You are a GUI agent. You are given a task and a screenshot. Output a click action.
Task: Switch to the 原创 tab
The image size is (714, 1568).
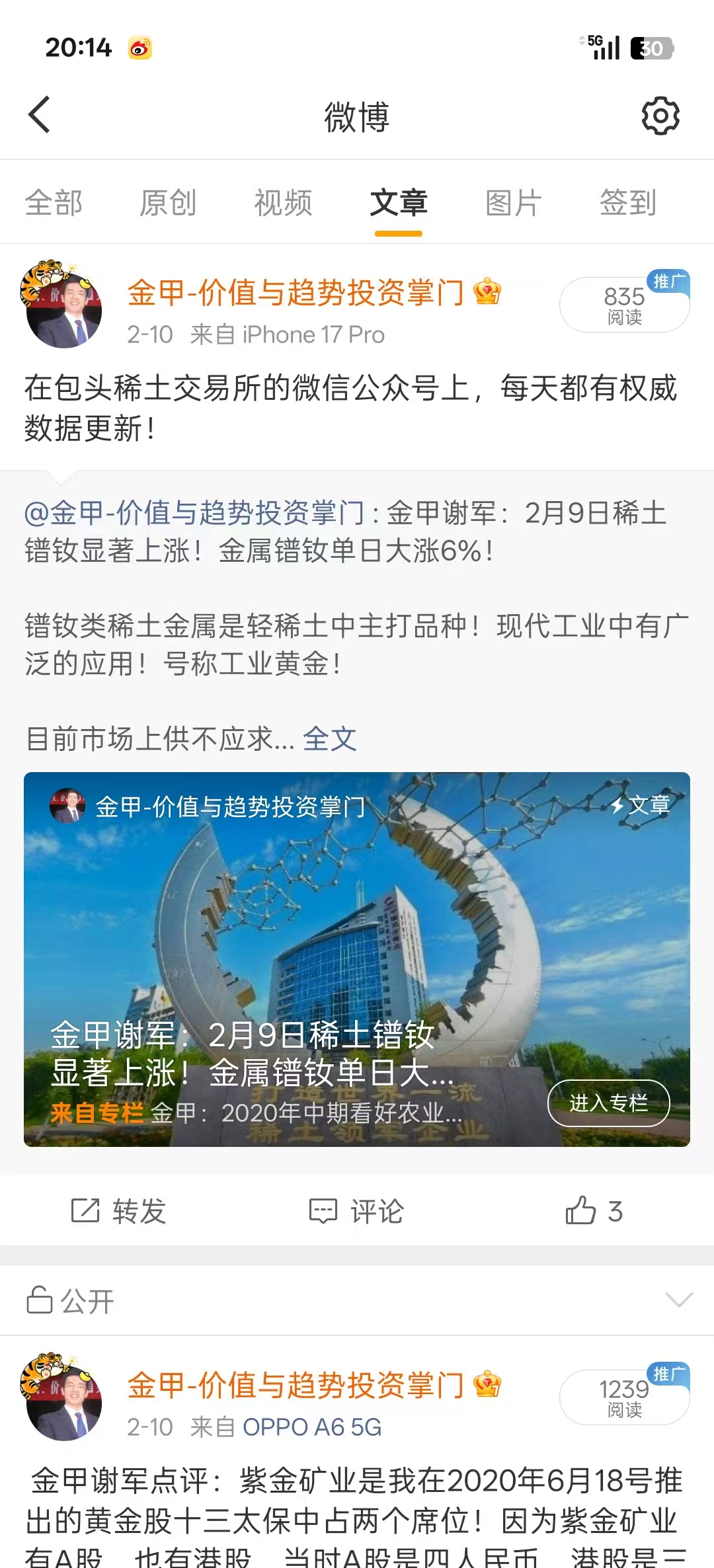[168, 202]
